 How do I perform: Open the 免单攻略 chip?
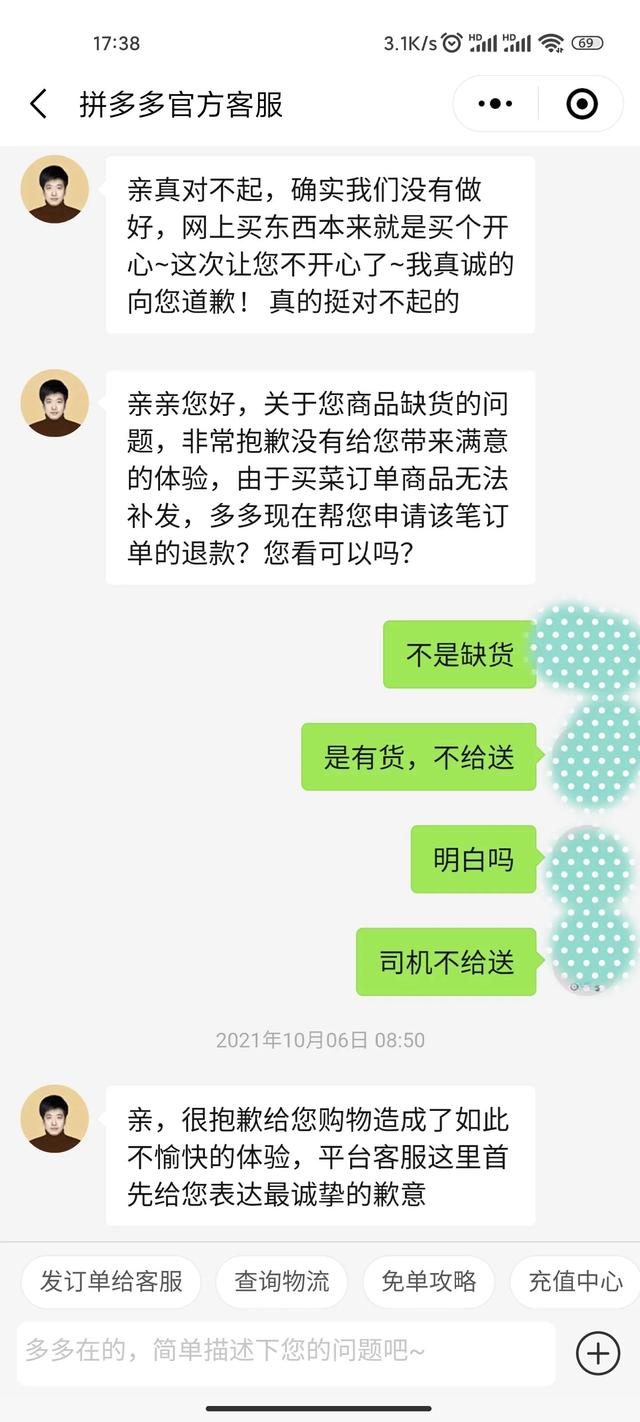429,1282
